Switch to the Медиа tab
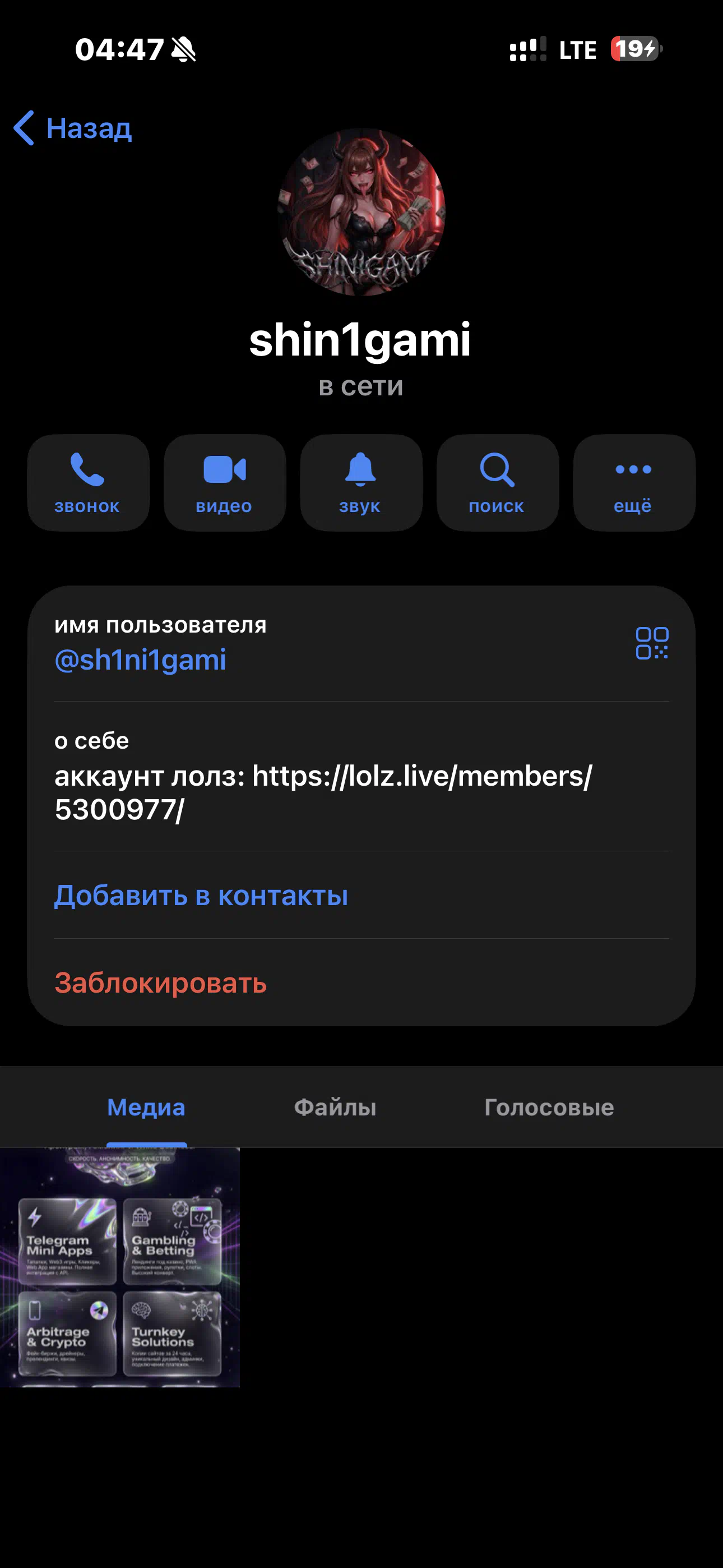 point(146,1107)
